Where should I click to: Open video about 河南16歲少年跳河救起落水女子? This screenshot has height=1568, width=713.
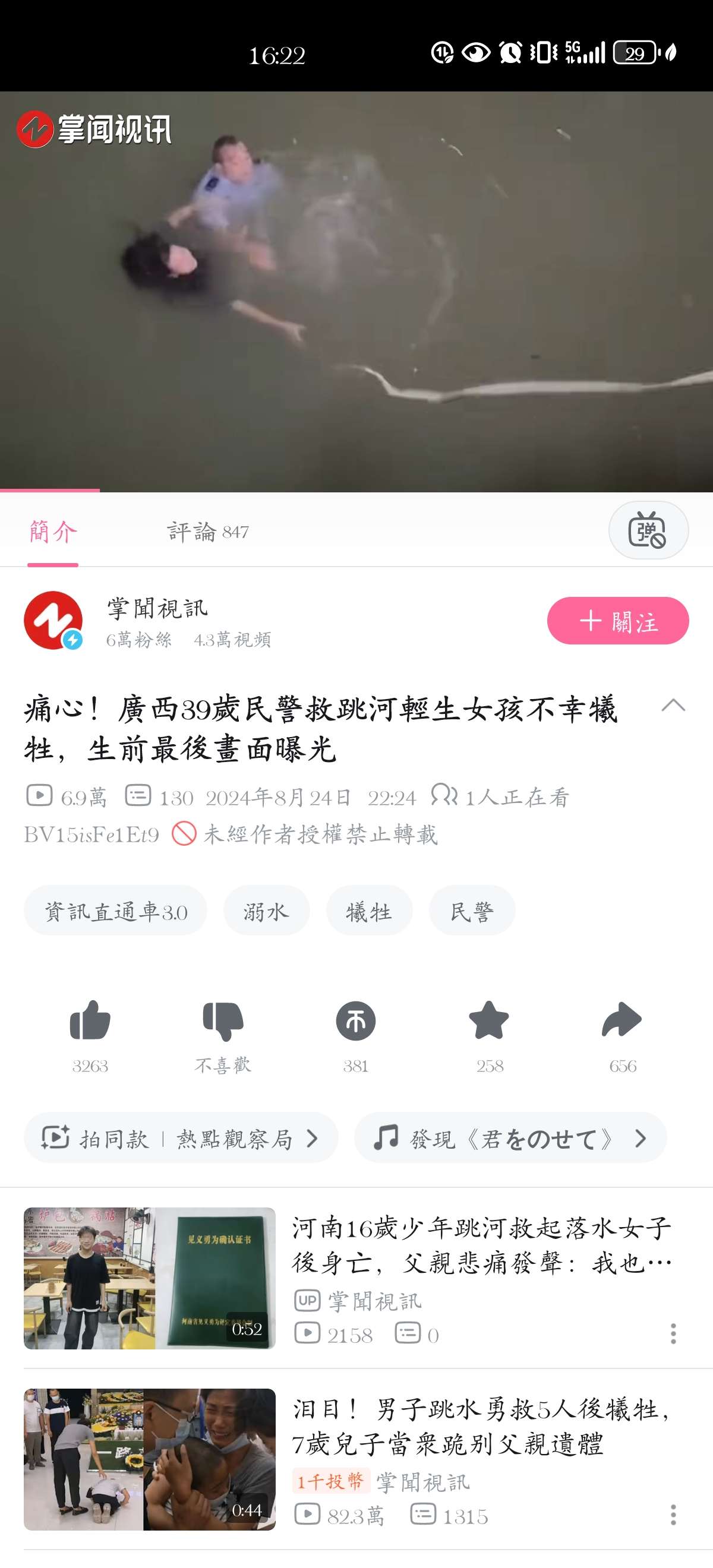tap(481, 1245)
